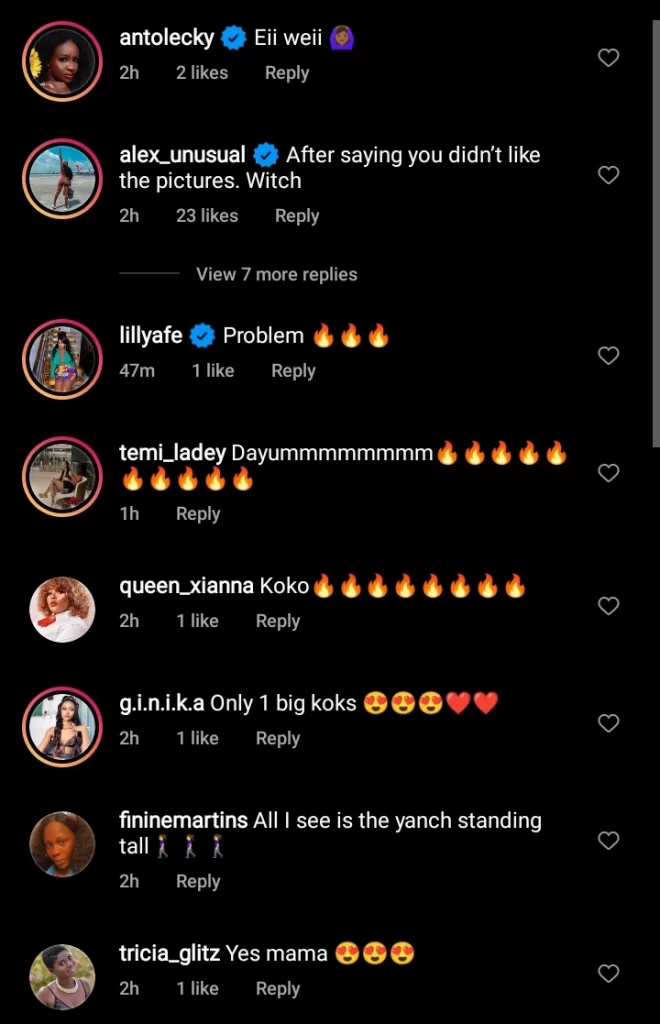Reply to tricia_glitz's comment
660x1024 pixels.
(278, 989)
